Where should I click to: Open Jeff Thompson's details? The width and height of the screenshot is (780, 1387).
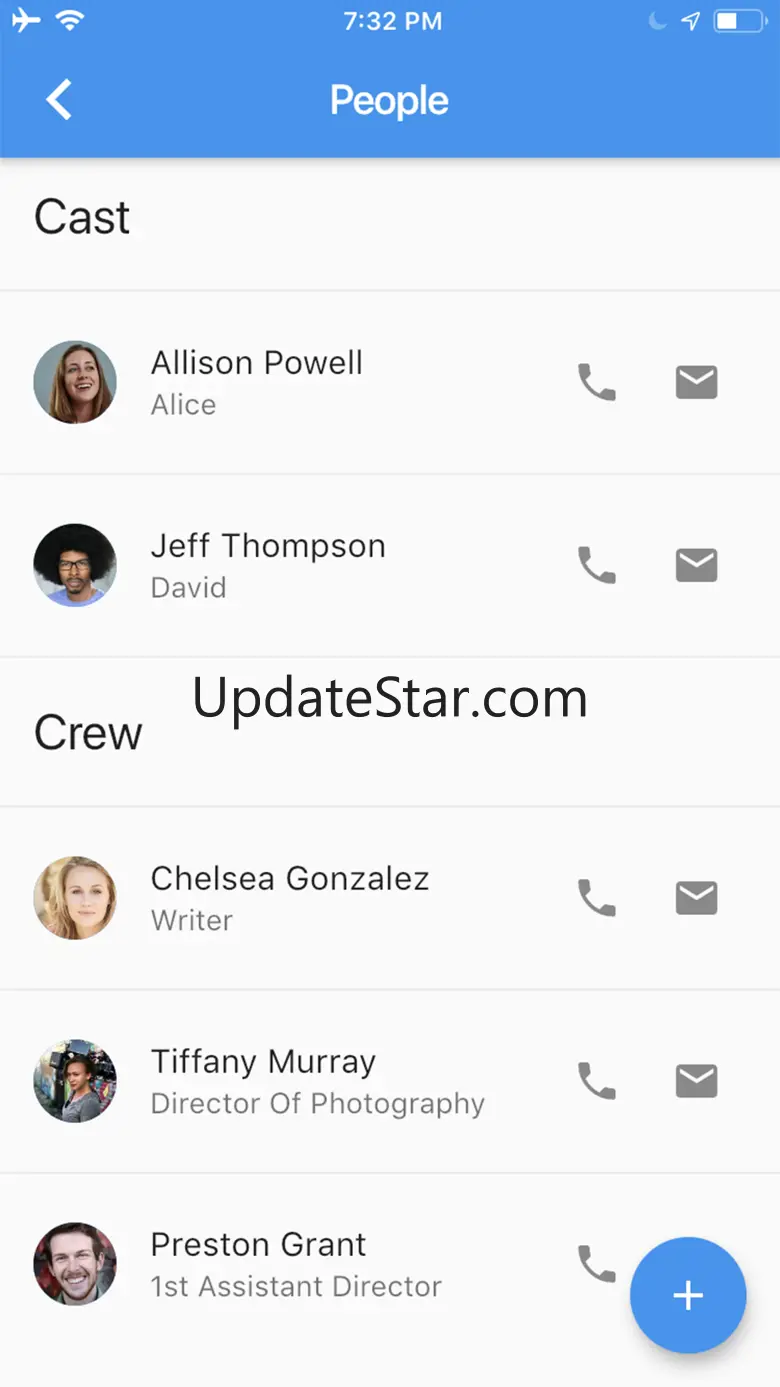[390, 565]
